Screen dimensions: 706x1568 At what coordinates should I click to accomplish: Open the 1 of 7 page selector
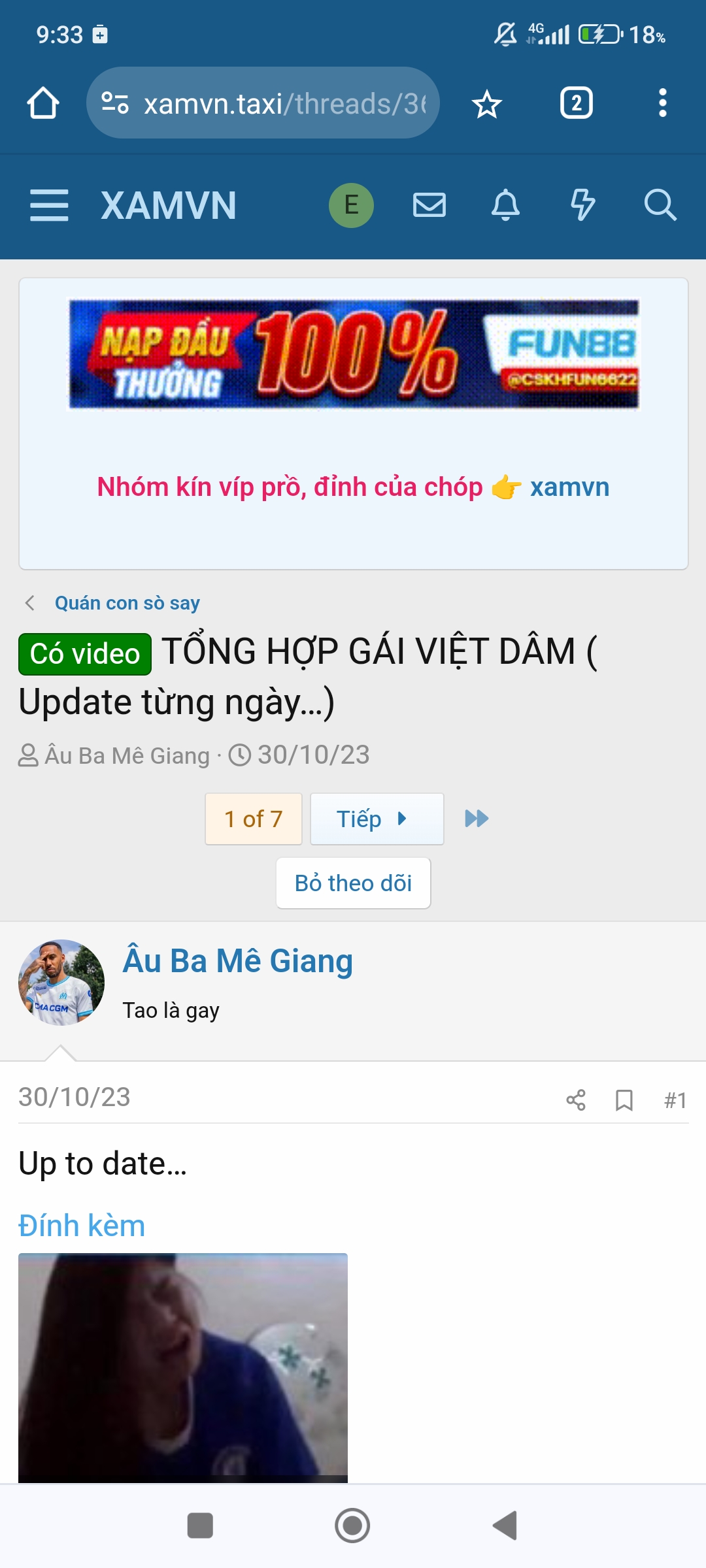254,819
